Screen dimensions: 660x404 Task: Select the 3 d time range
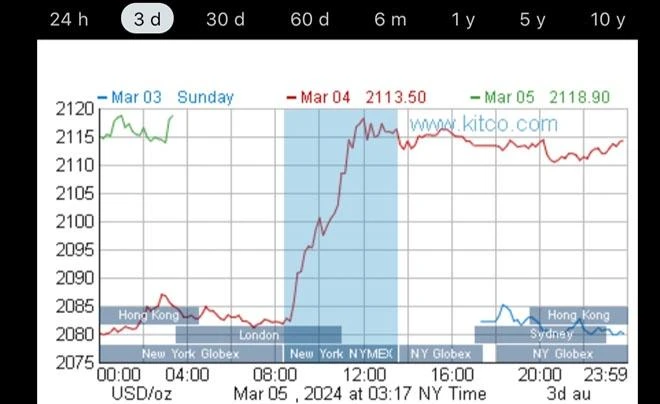pyautogui.click(x=148, y=19)
